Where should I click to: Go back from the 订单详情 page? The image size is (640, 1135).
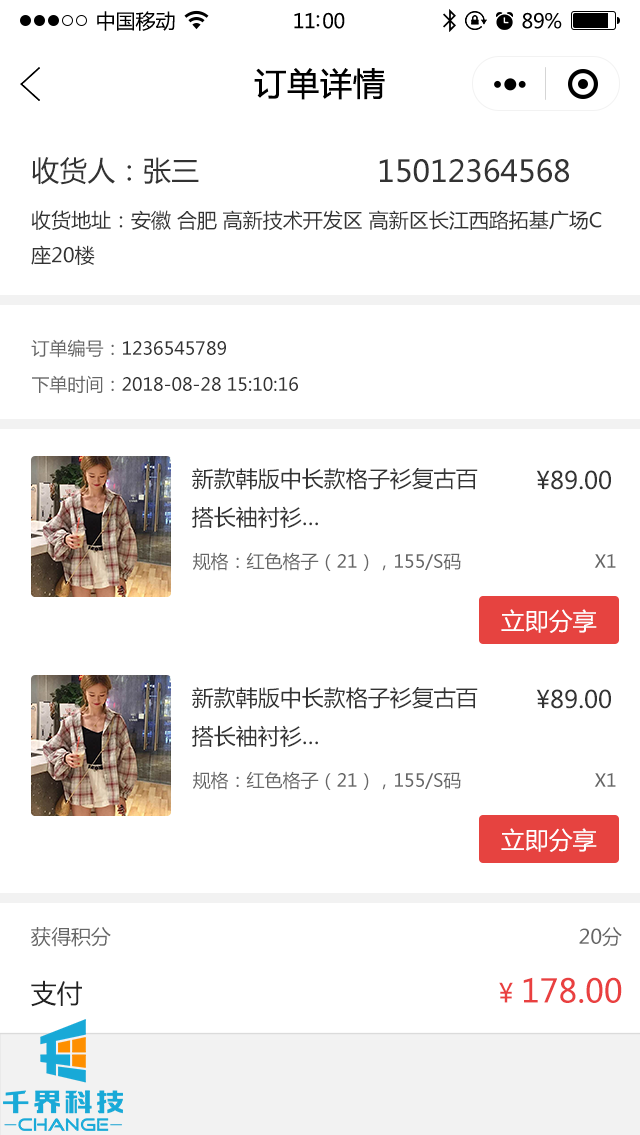coord(31,85)
